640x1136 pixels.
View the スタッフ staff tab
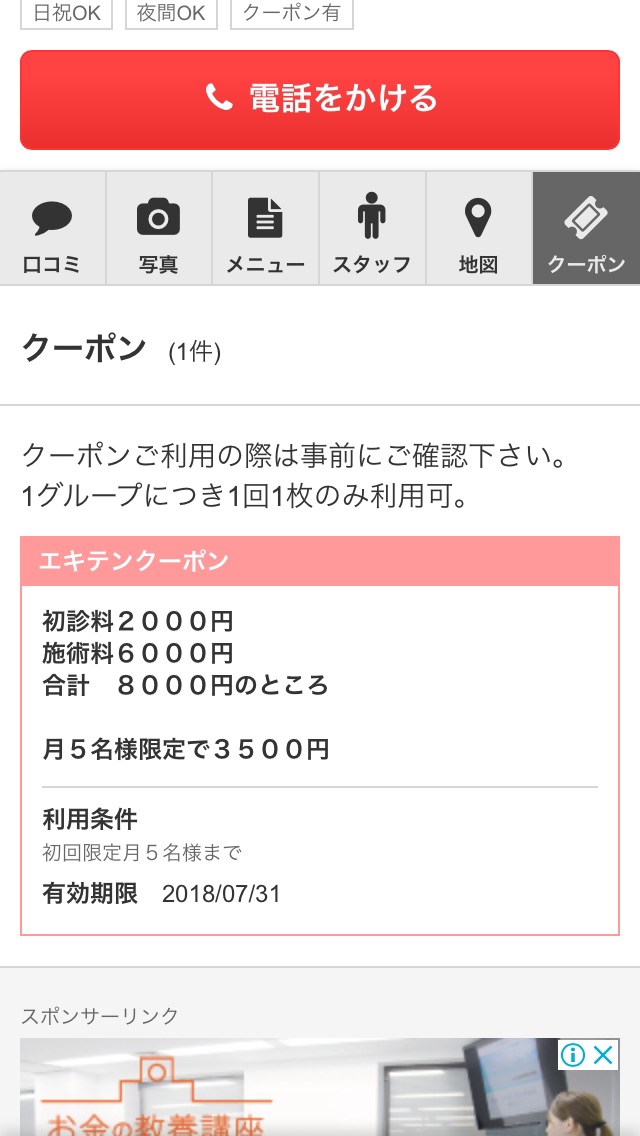(x=372, y=229)
